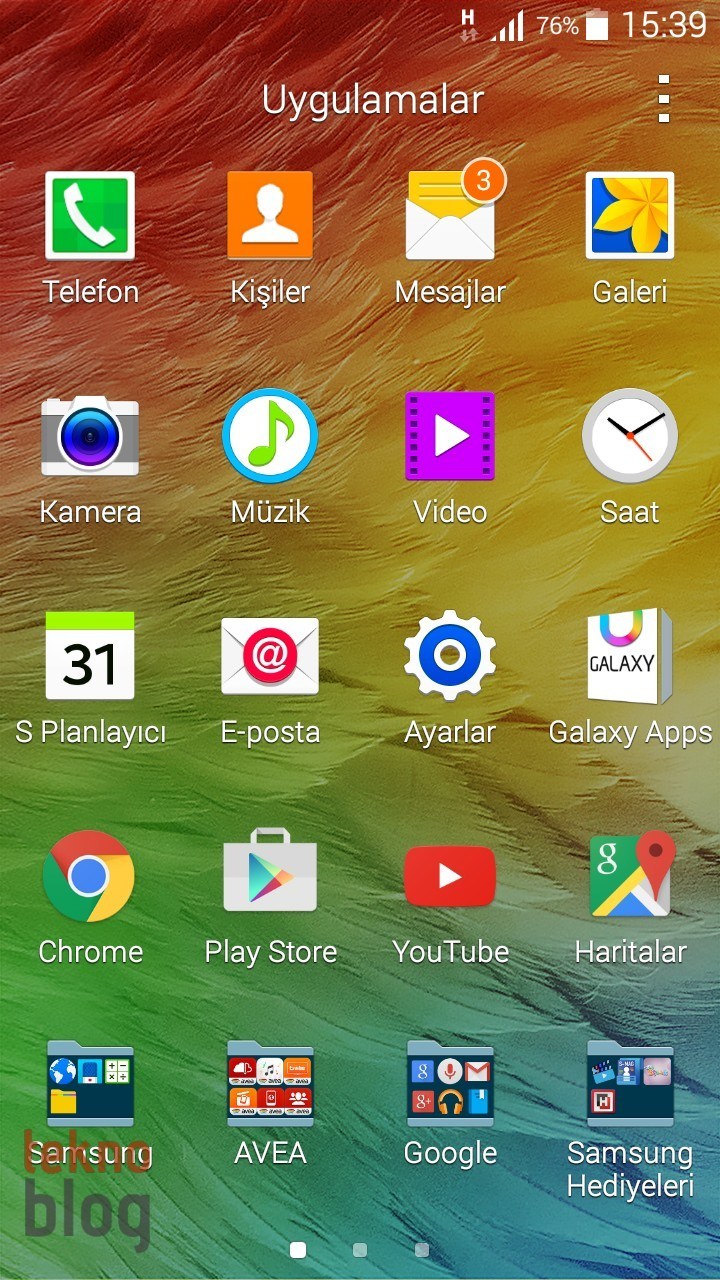The width and height of the screenshot is (720, 1280).
Task: Launch Haritalar maps app
Action: tap(630, 876)
